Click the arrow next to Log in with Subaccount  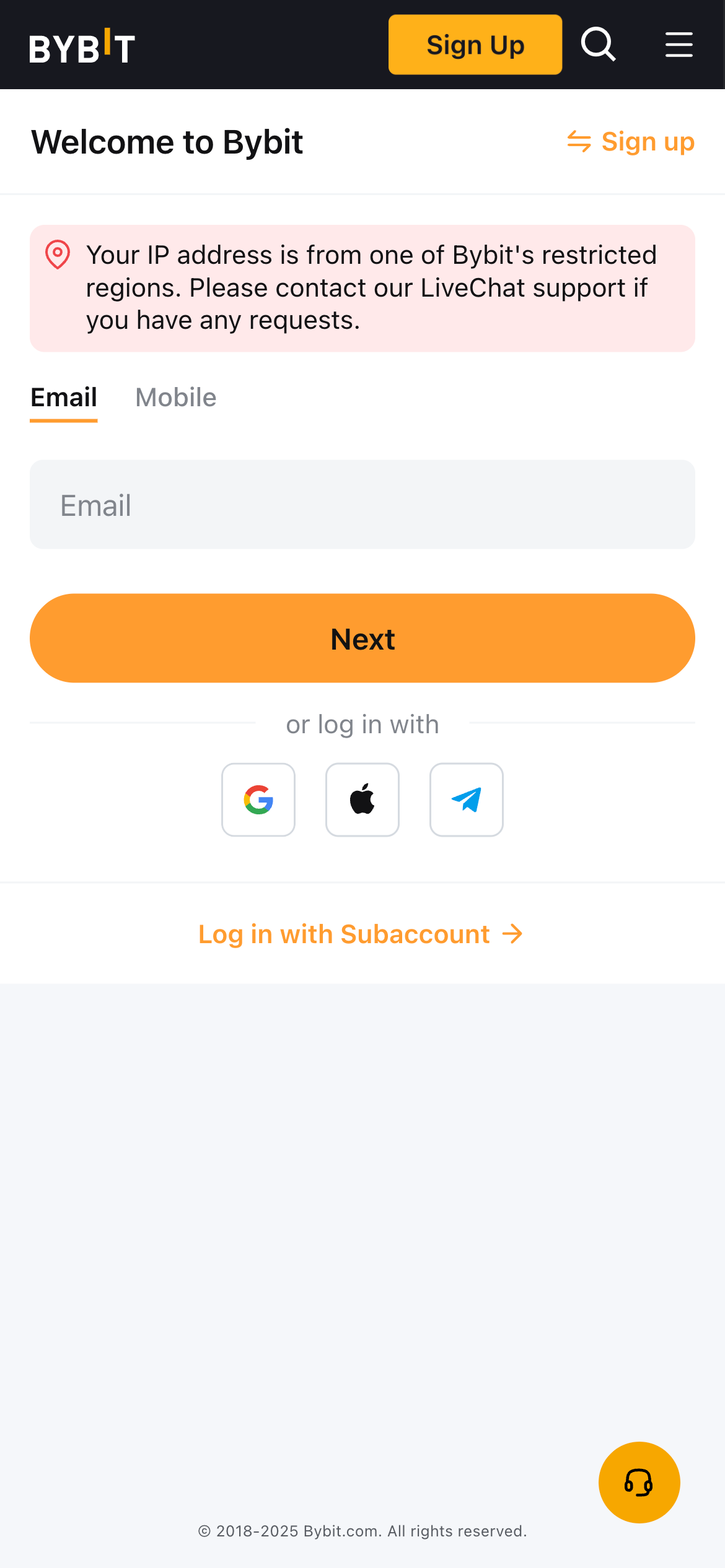513,934
